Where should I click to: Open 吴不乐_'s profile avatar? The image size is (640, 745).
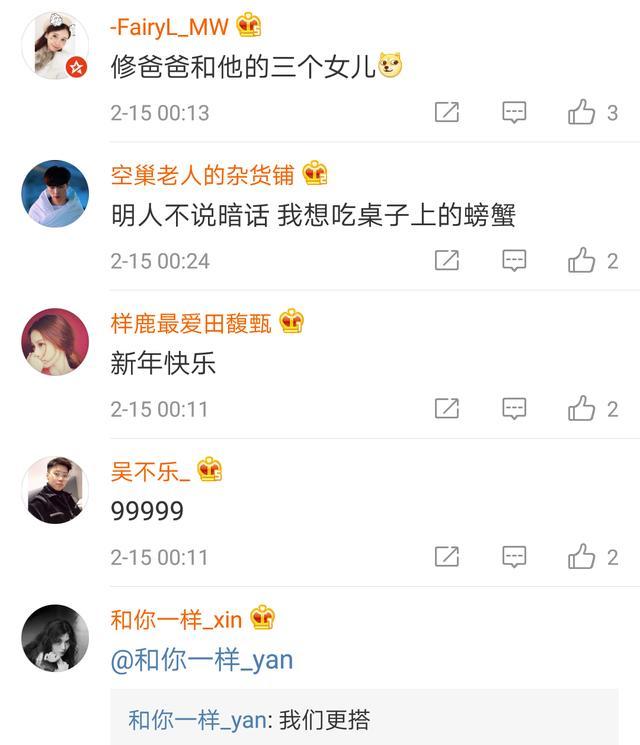pos(55,490)
